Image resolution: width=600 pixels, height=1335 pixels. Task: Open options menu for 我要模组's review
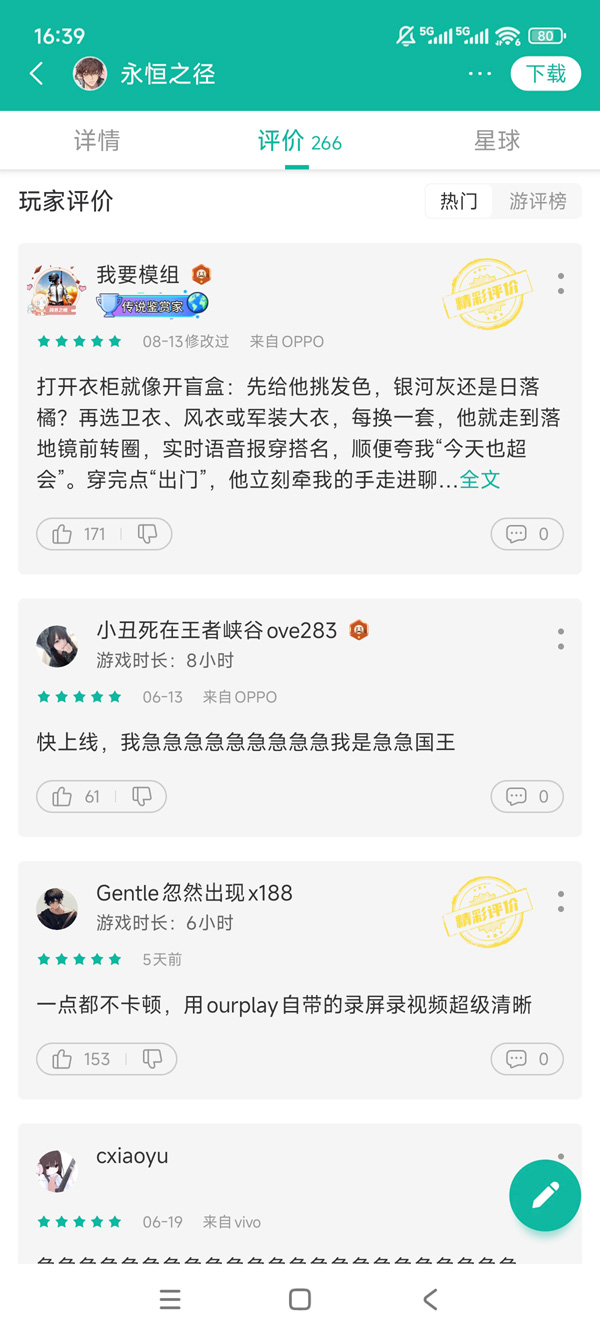coord(561,283)
